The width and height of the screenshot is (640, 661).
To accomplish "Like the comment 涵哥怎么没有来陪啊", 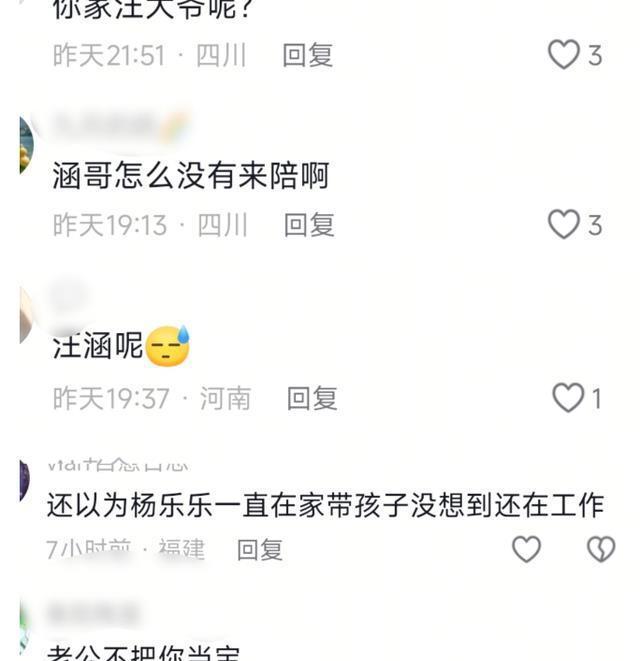I will pos(564,225).
